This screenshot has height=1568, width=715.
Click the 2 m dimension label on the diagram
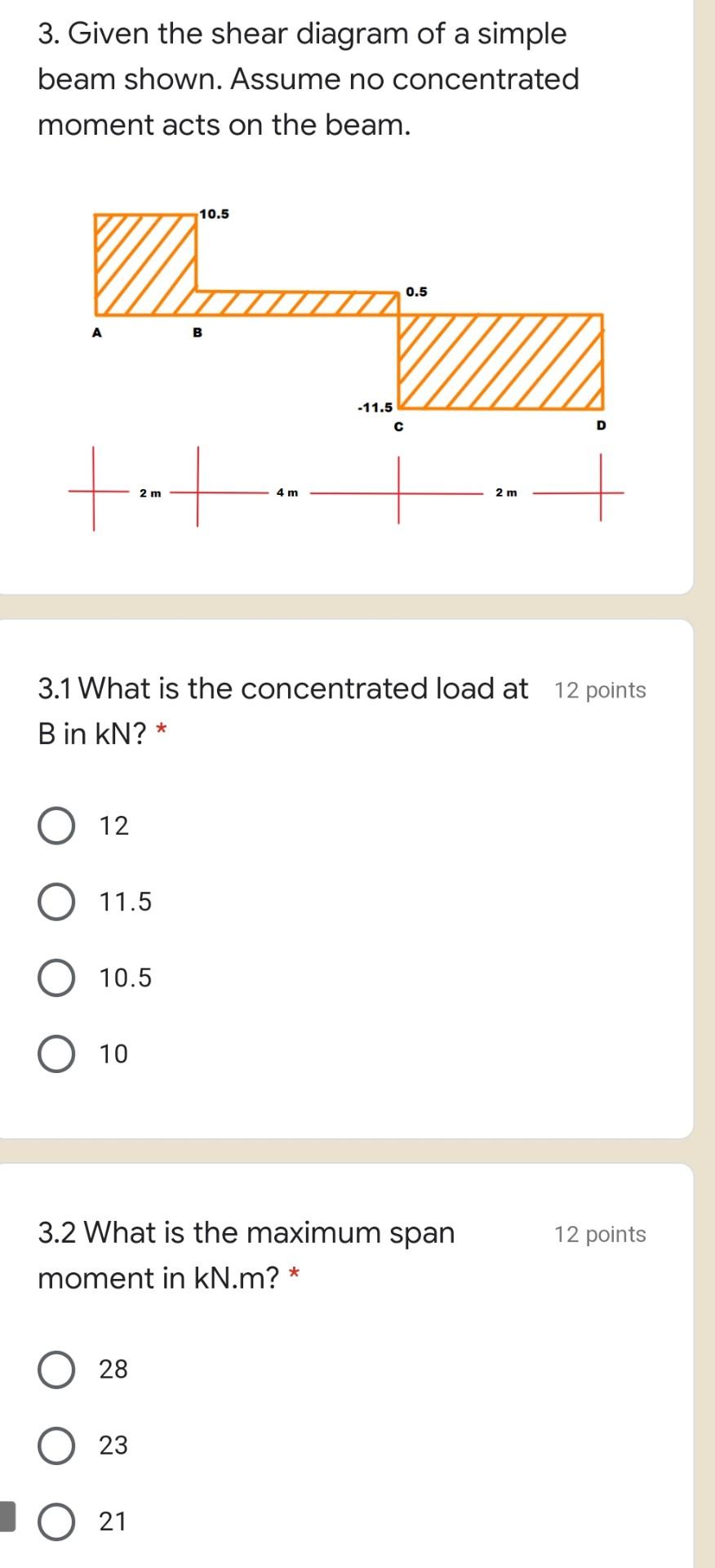(x=149, y=492)
